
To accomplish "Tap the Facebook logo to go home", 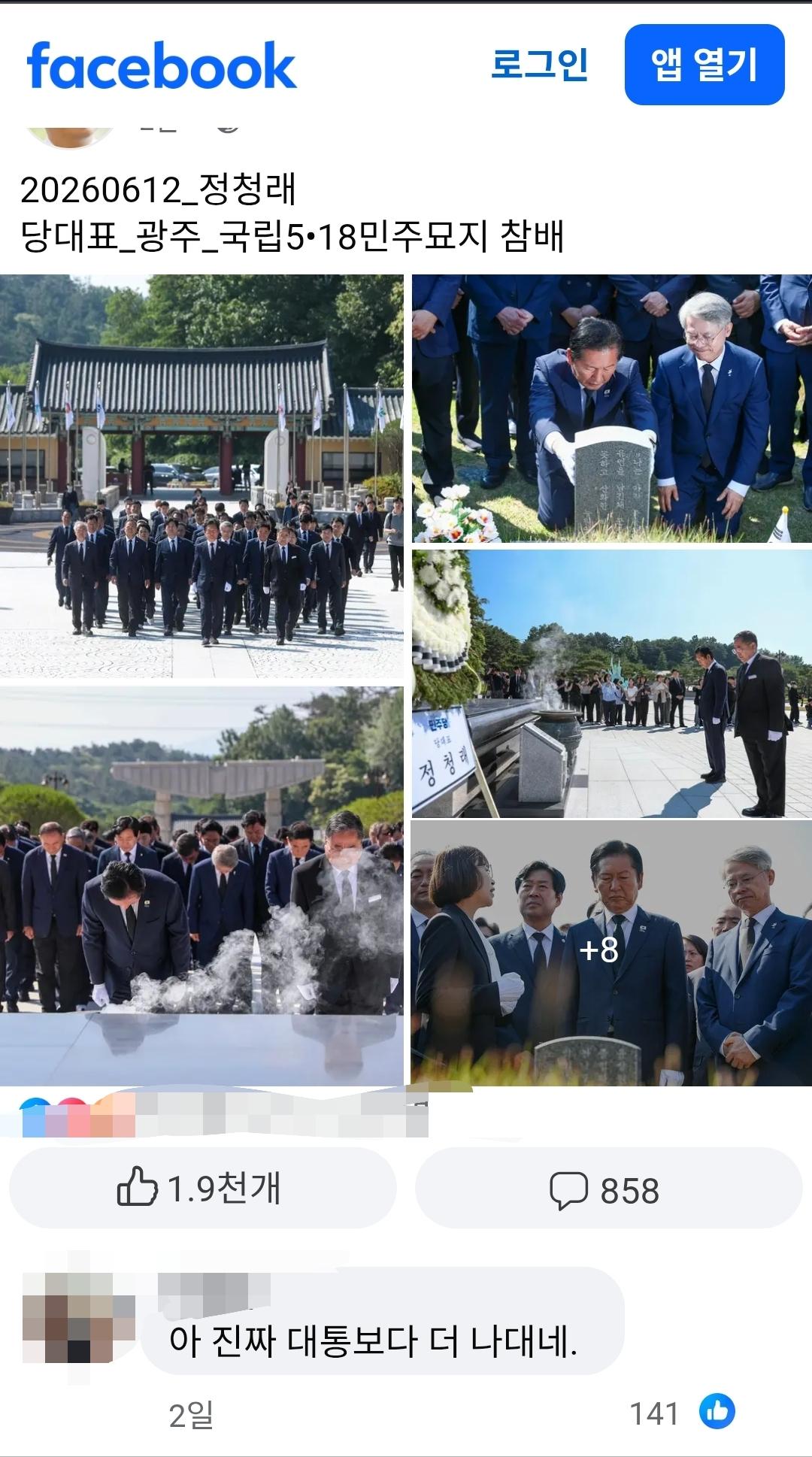I will 162,65.
